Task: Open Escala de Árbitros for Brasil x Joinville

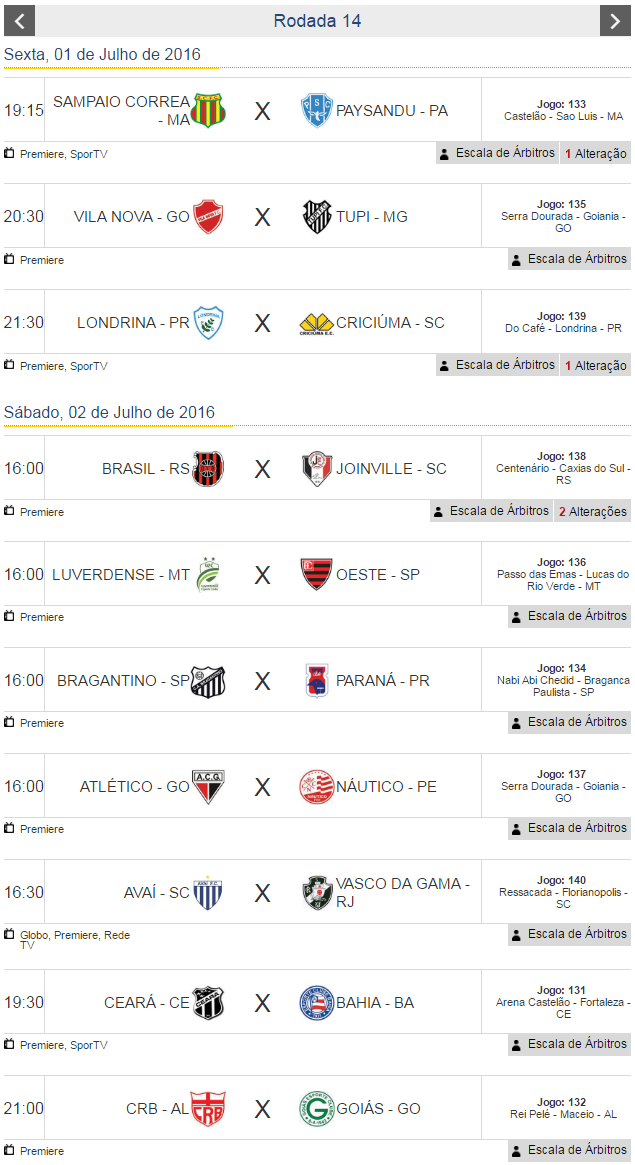Action: [x=491, y=511]
